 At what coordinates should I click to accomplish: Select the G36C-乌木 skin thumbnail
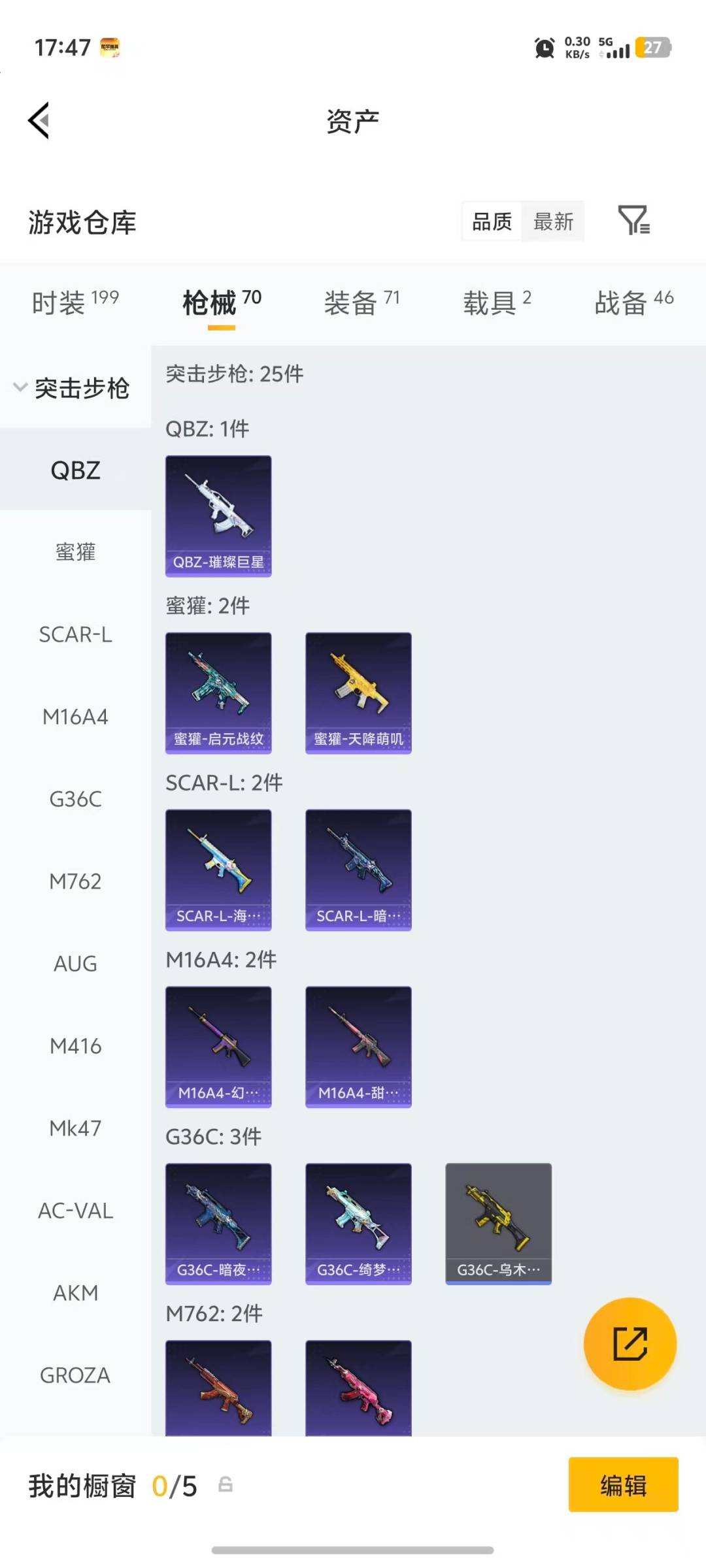(x=498, y=1225)
